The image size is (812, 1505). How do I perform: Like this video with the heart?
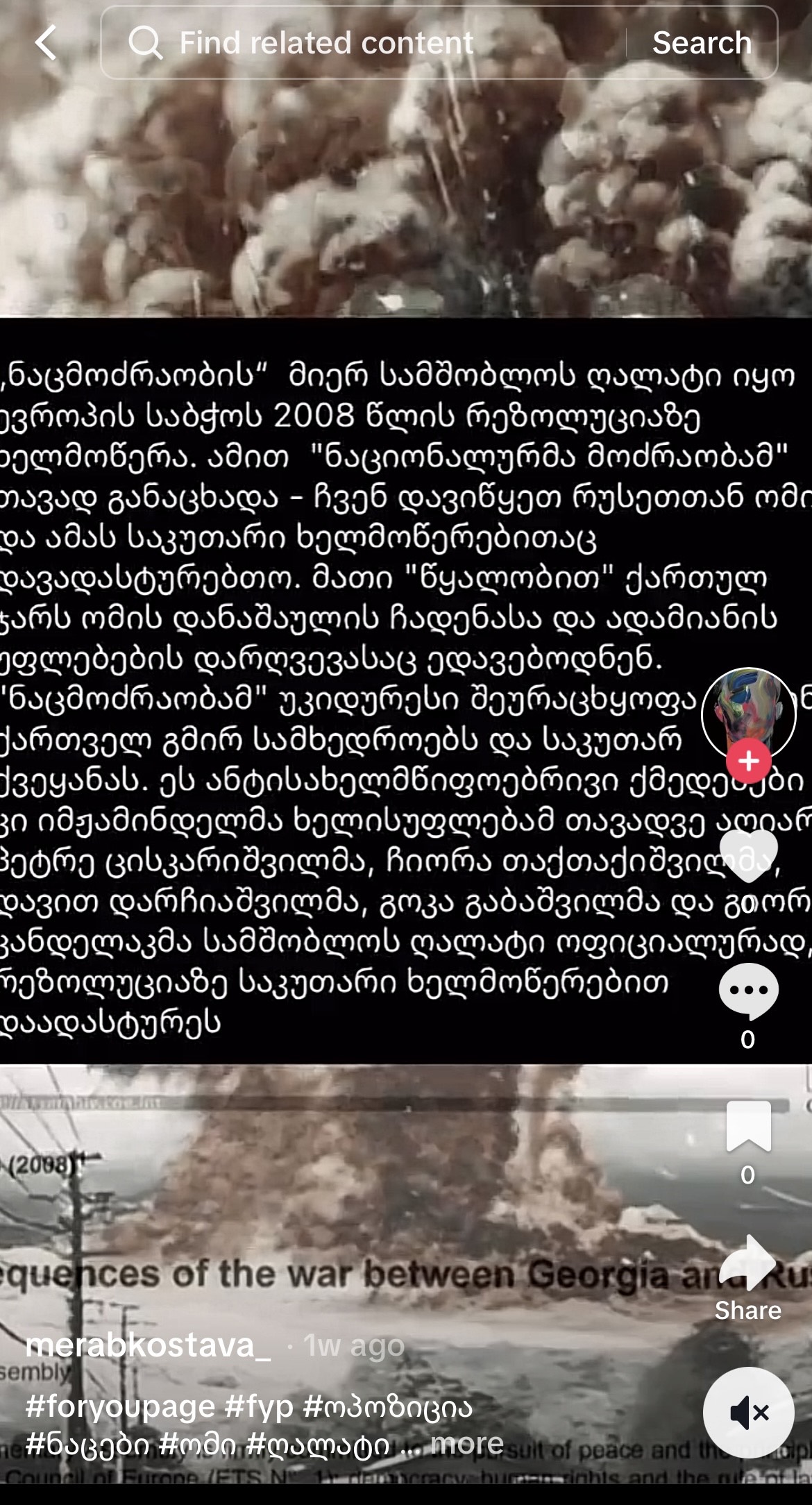pyautogui.click(x=748, y=855)
